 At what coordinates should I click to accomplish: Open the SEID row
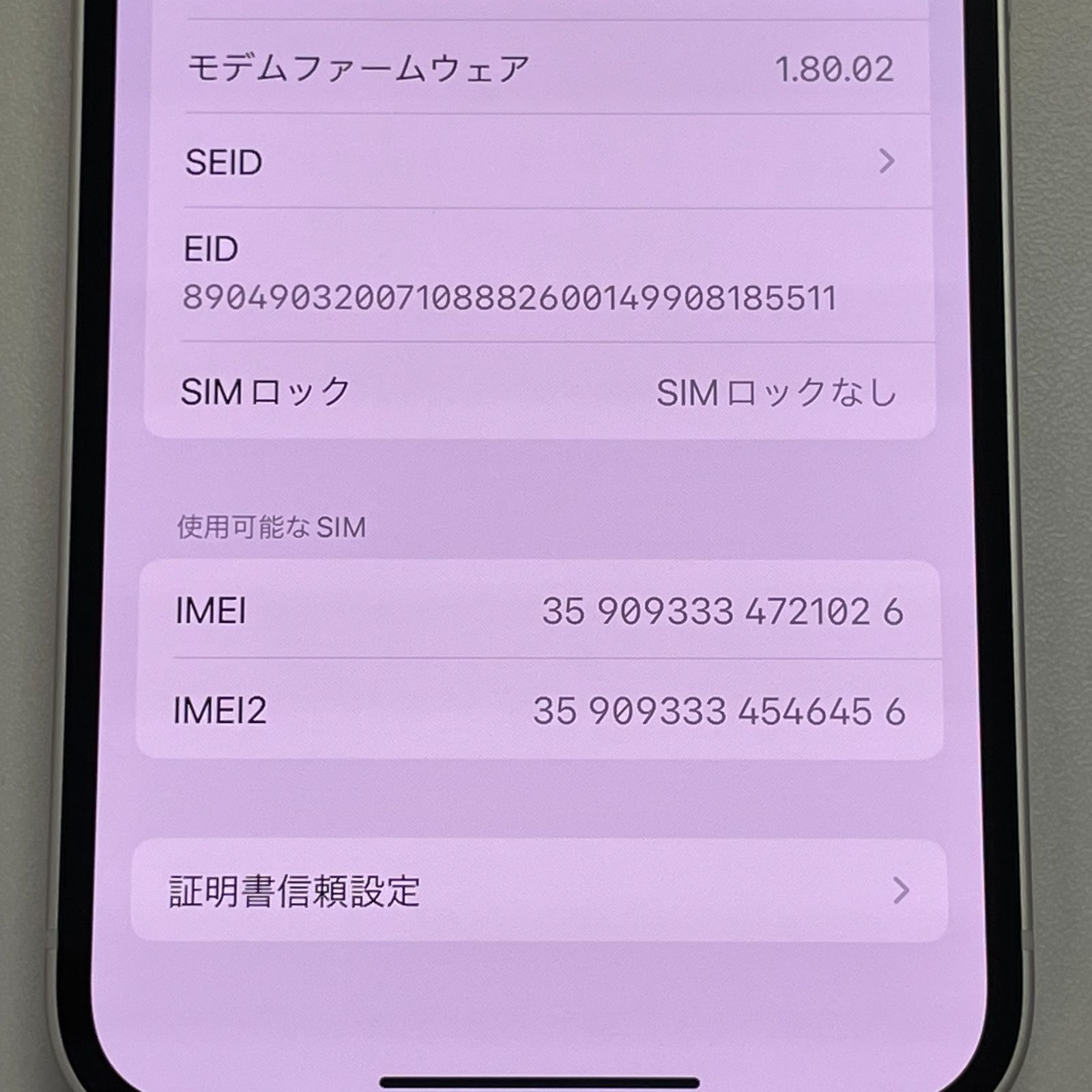(539, 162)
